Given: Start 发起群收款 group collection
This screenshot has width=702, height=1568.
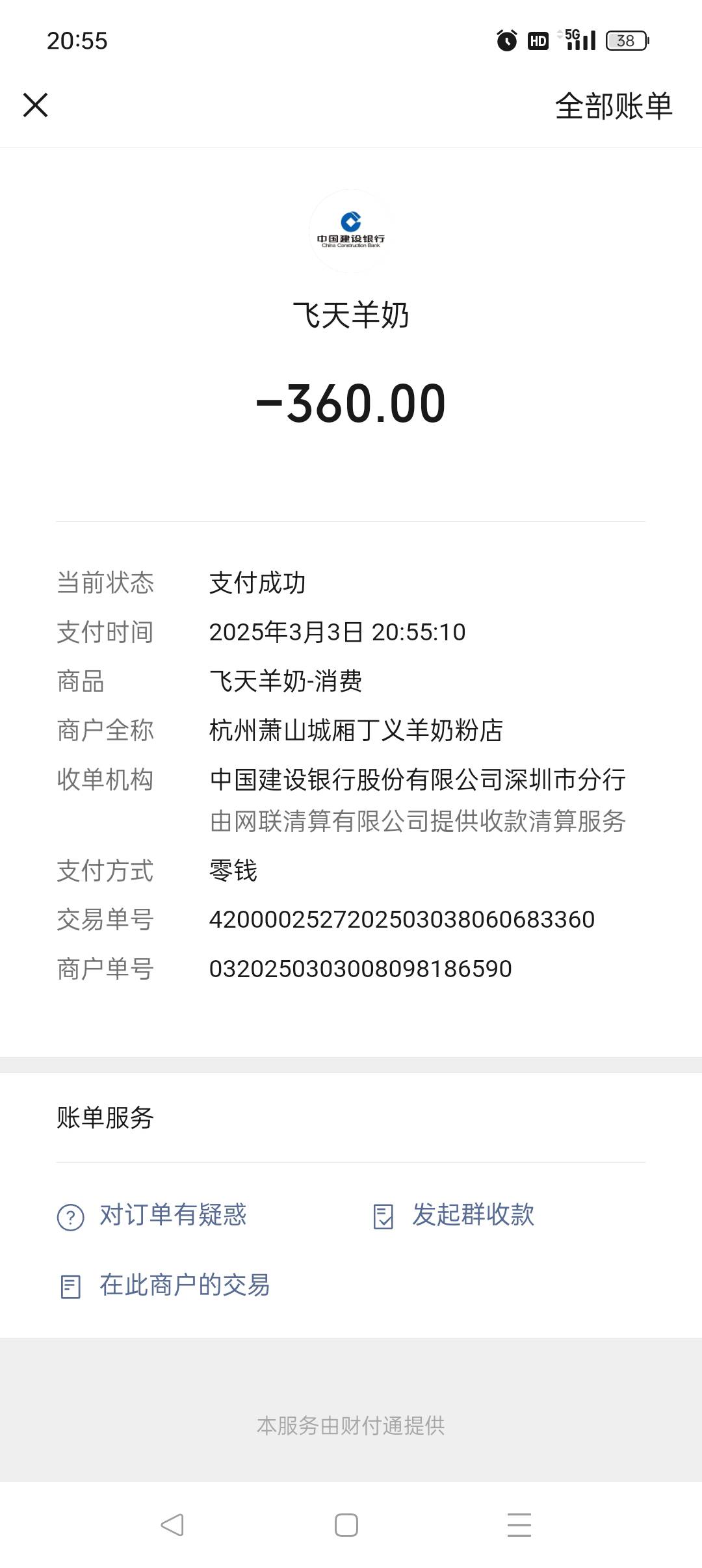Looking at the screenshot, I should click(x=473, y=1215).
